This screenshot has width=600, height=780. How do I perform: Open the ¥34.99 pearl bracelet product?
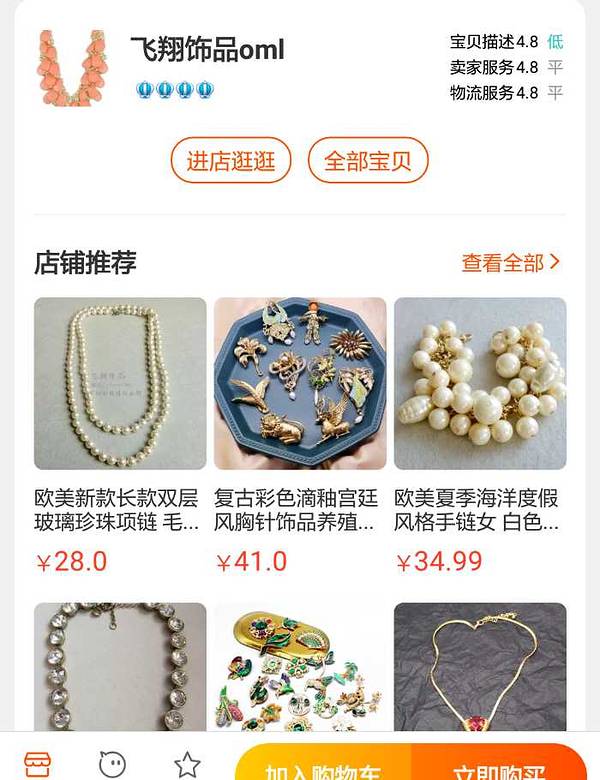(480, 384)
